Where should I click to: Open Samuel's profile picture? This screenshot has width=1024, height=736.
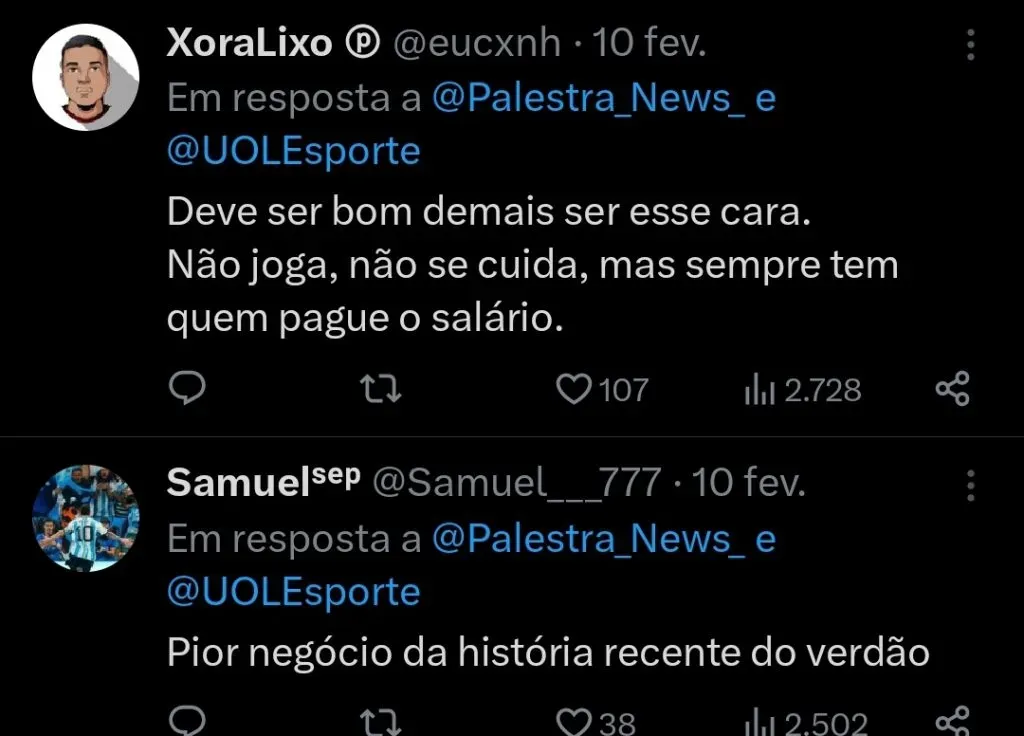coord(85,518)
